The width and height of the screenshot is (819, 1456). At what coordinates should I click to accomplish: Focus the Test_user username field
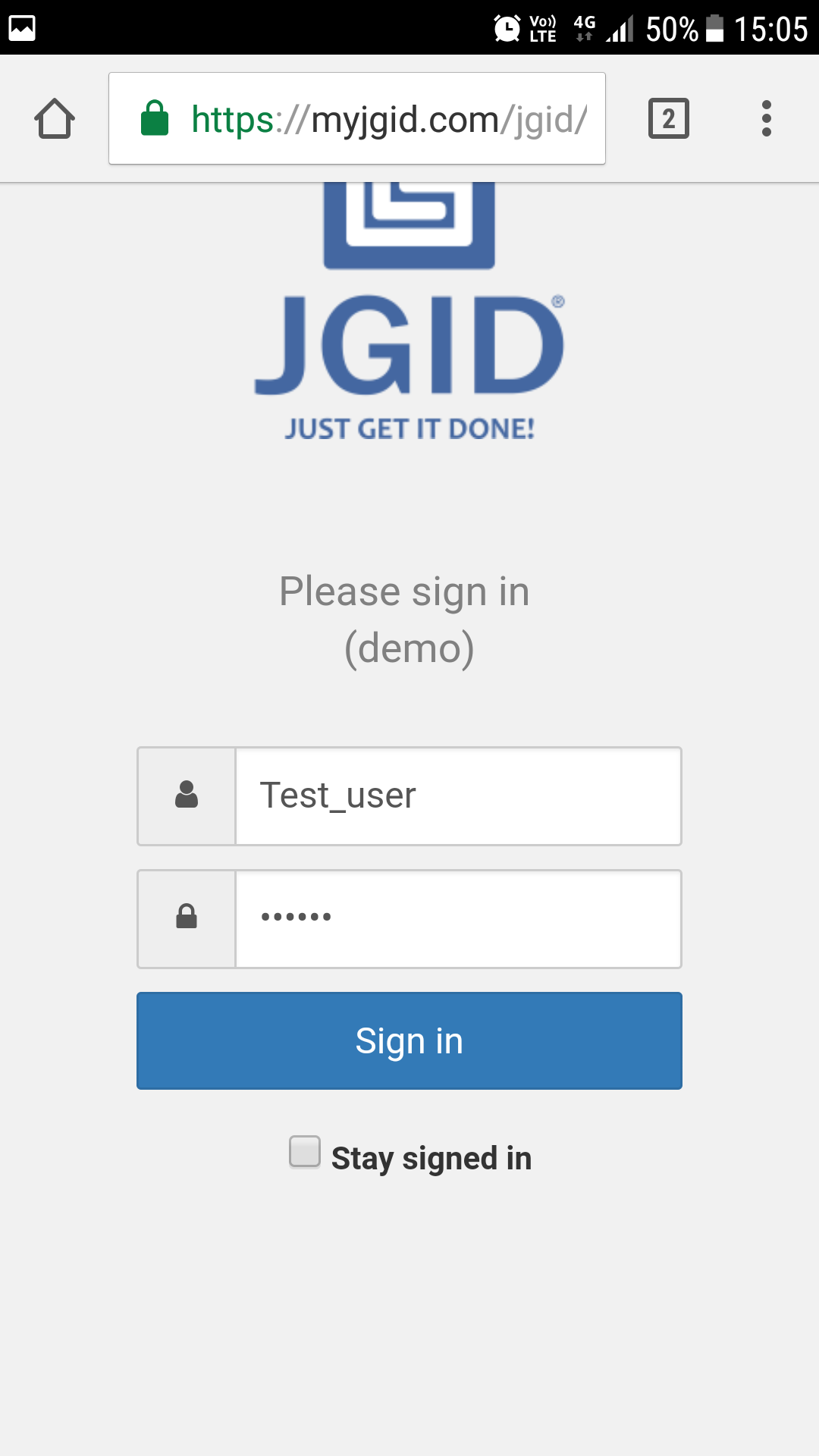tap(458, 796)
